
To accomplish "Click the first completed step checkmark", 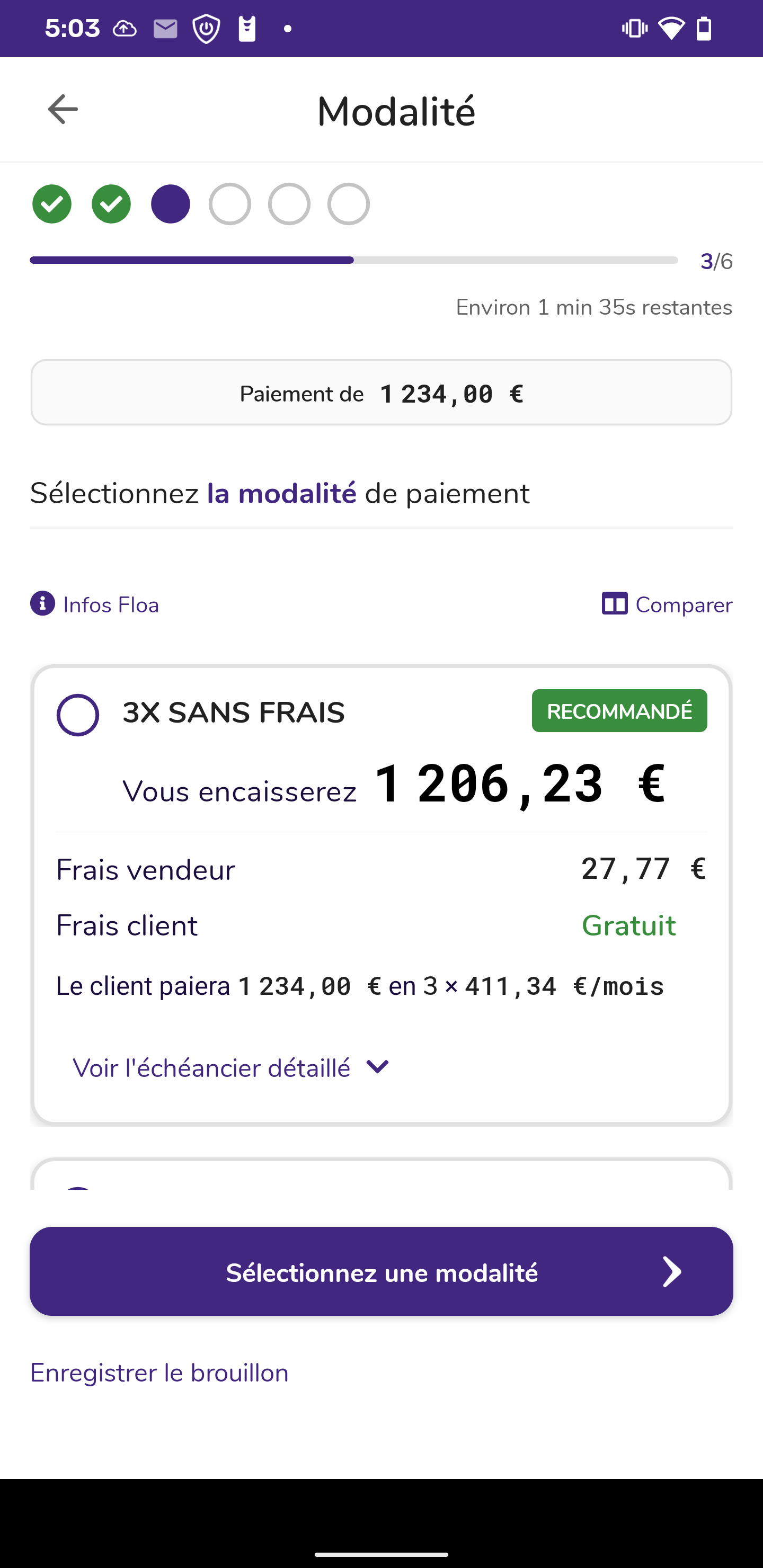I will pyautogui.click(x=52, y=203).
